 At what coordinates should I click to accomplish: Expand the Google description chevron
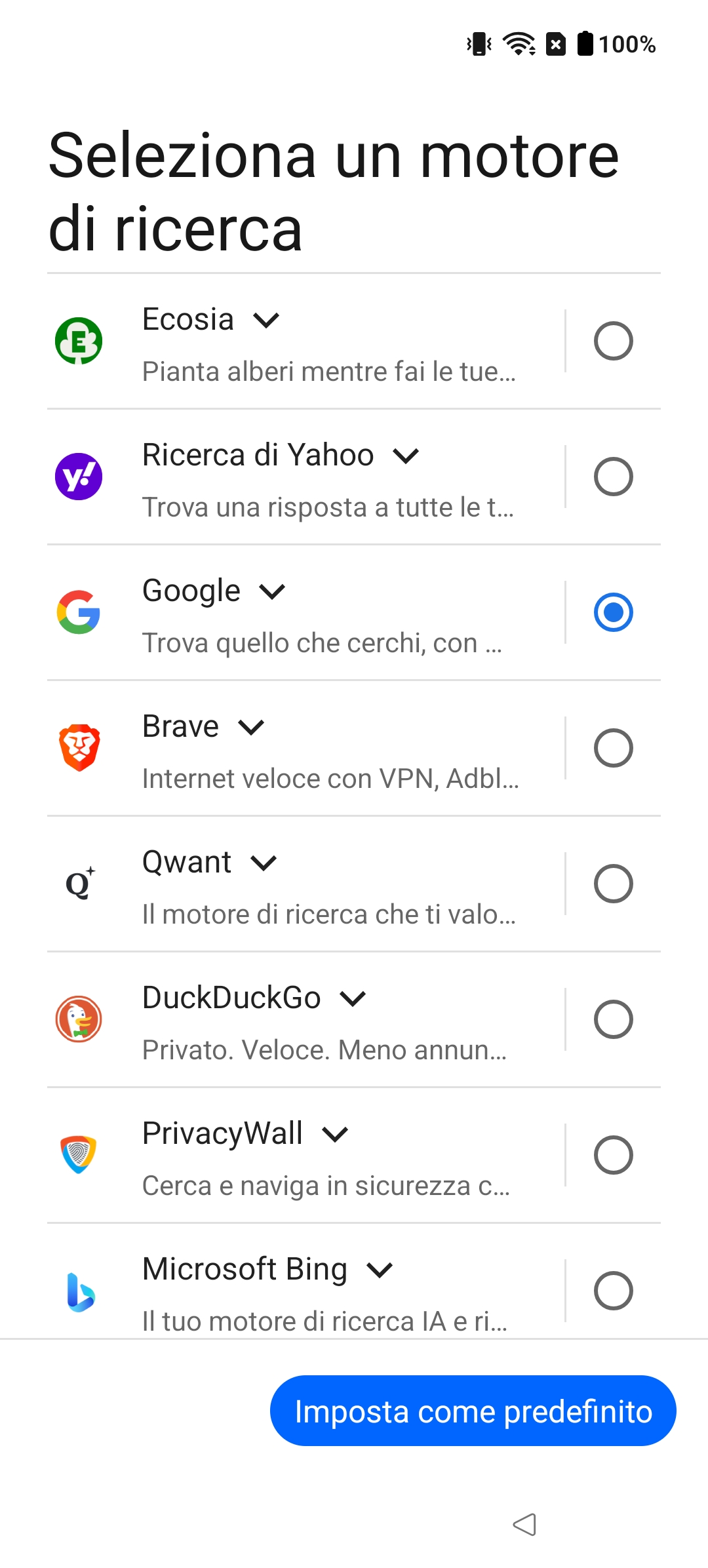tap(272, 592)
